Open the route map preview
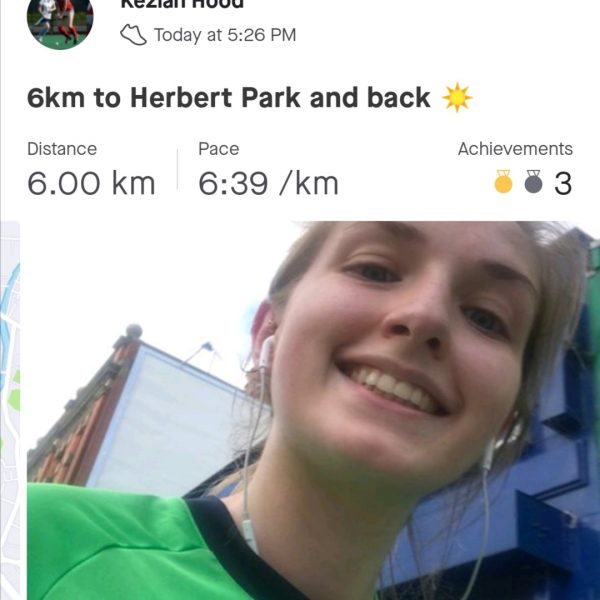 pyautogui.click(x=9, y=410)
